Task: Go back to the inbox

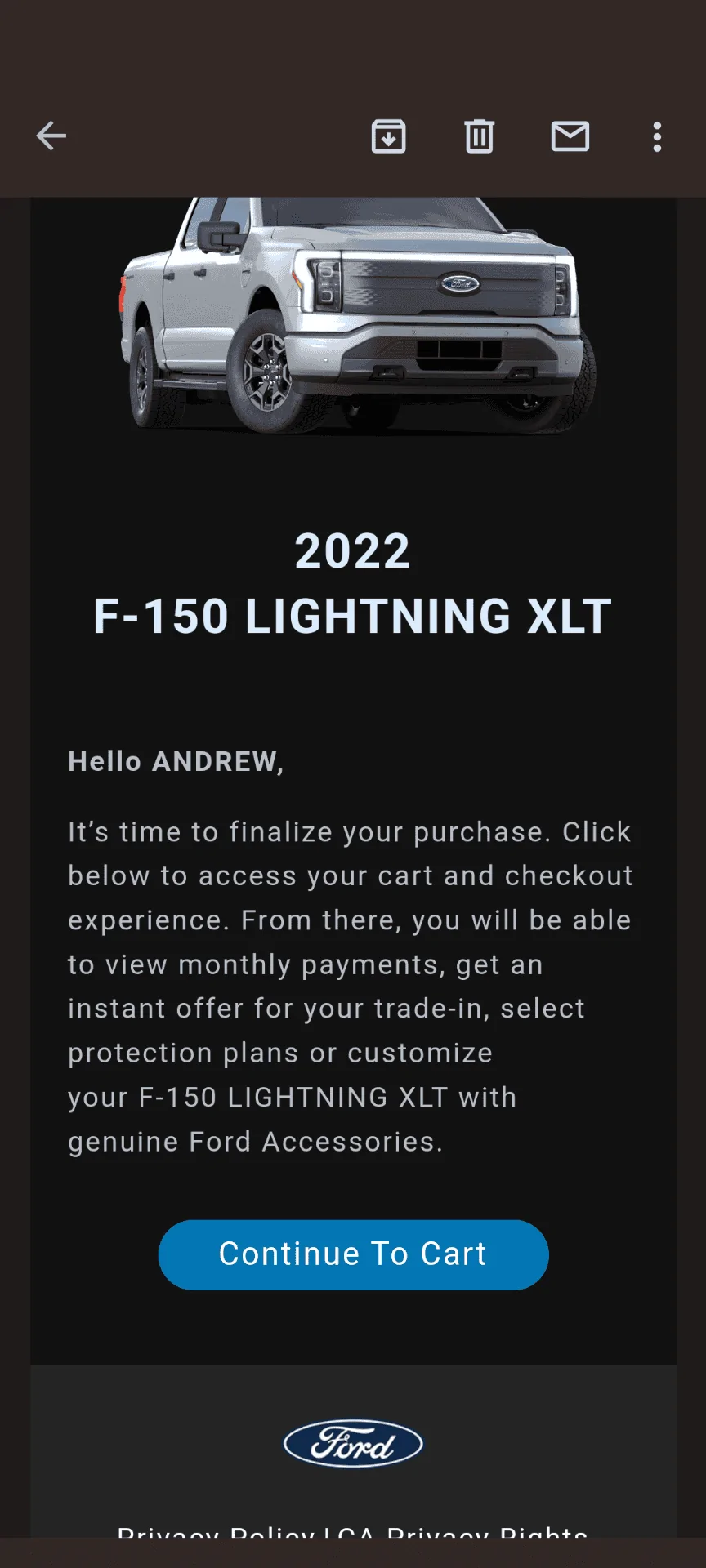Action: (x=51, y=136)
